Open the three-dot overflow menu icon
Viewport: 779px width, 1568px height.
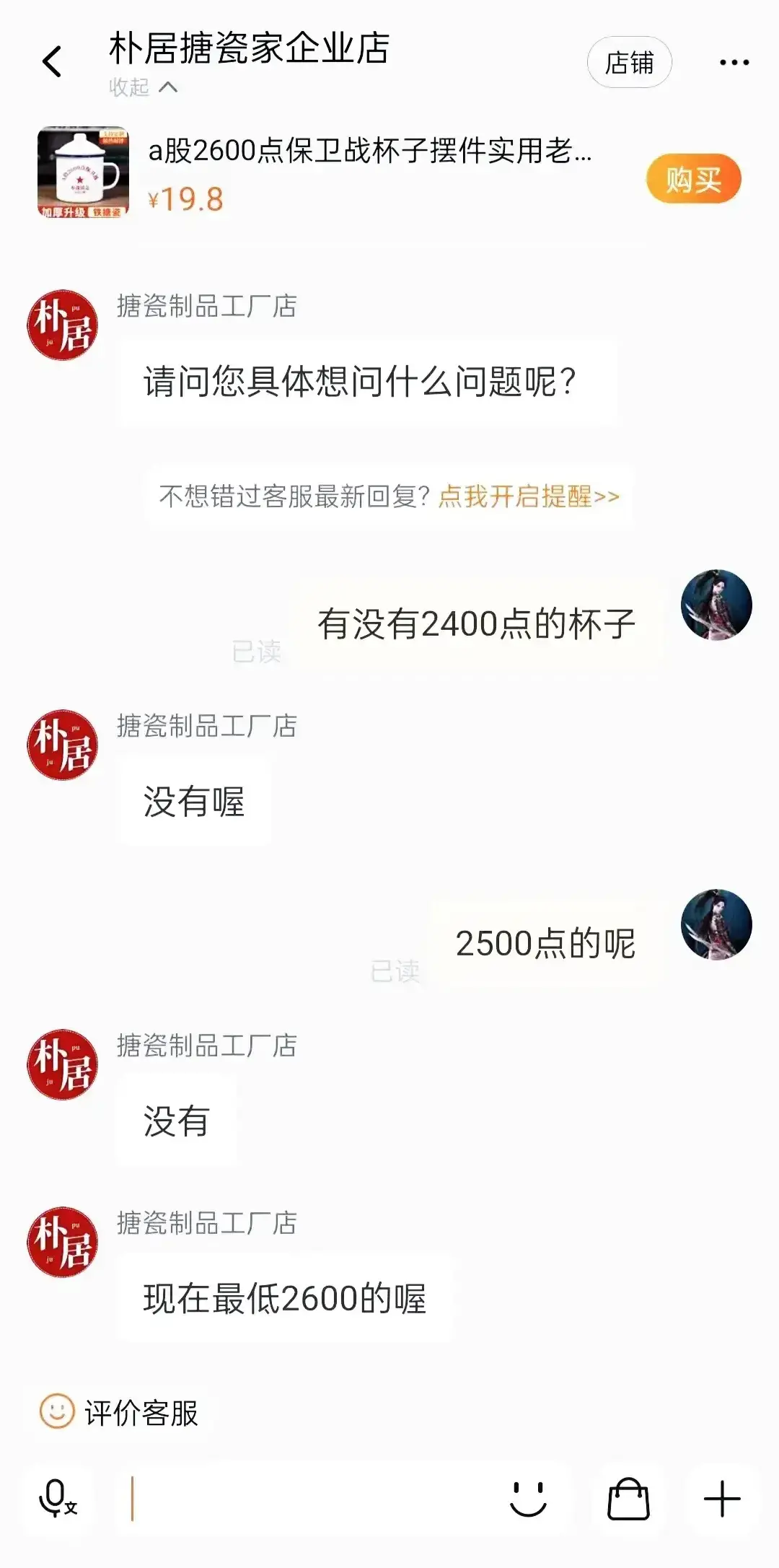(734, 62)
